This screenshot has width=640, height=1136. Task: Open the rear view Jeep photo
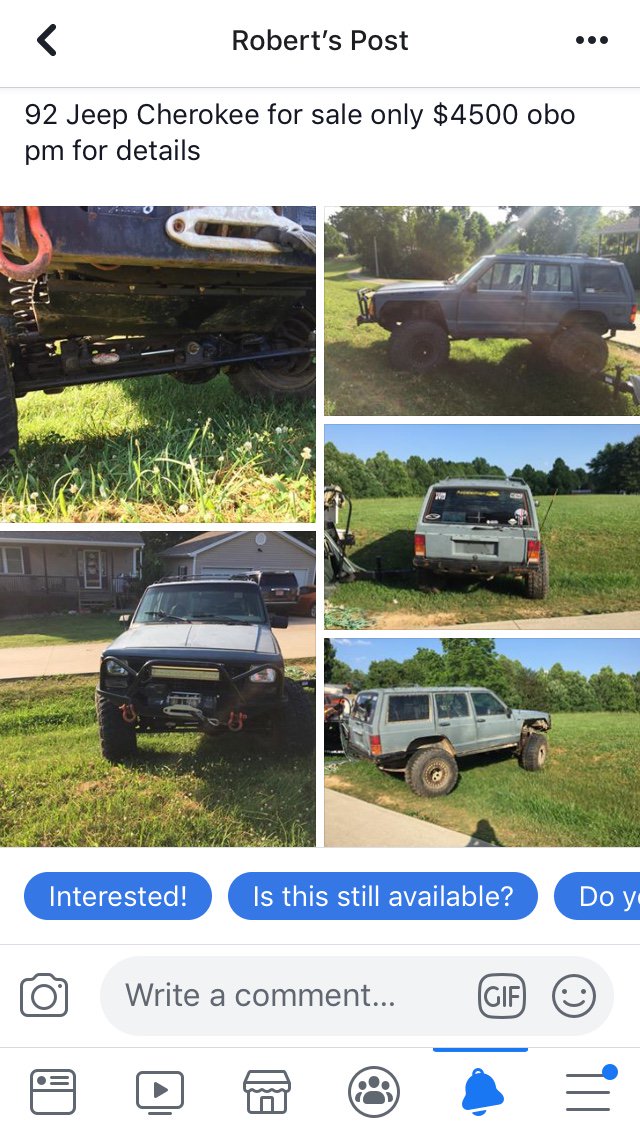(x=481, y=527)
